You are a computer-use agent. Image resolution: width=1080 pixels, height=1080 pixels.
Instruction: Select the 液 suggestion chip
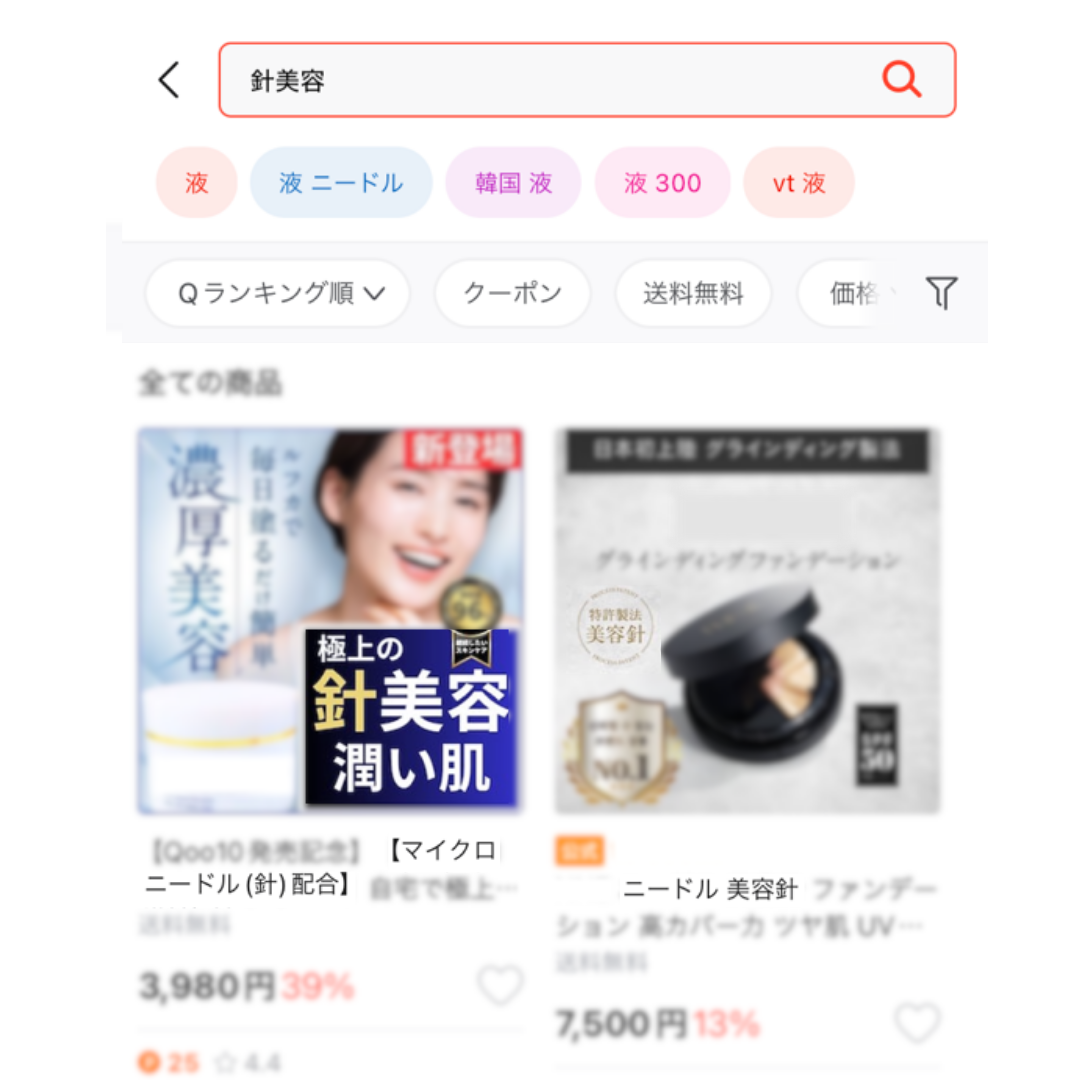(x=196, y=183)
